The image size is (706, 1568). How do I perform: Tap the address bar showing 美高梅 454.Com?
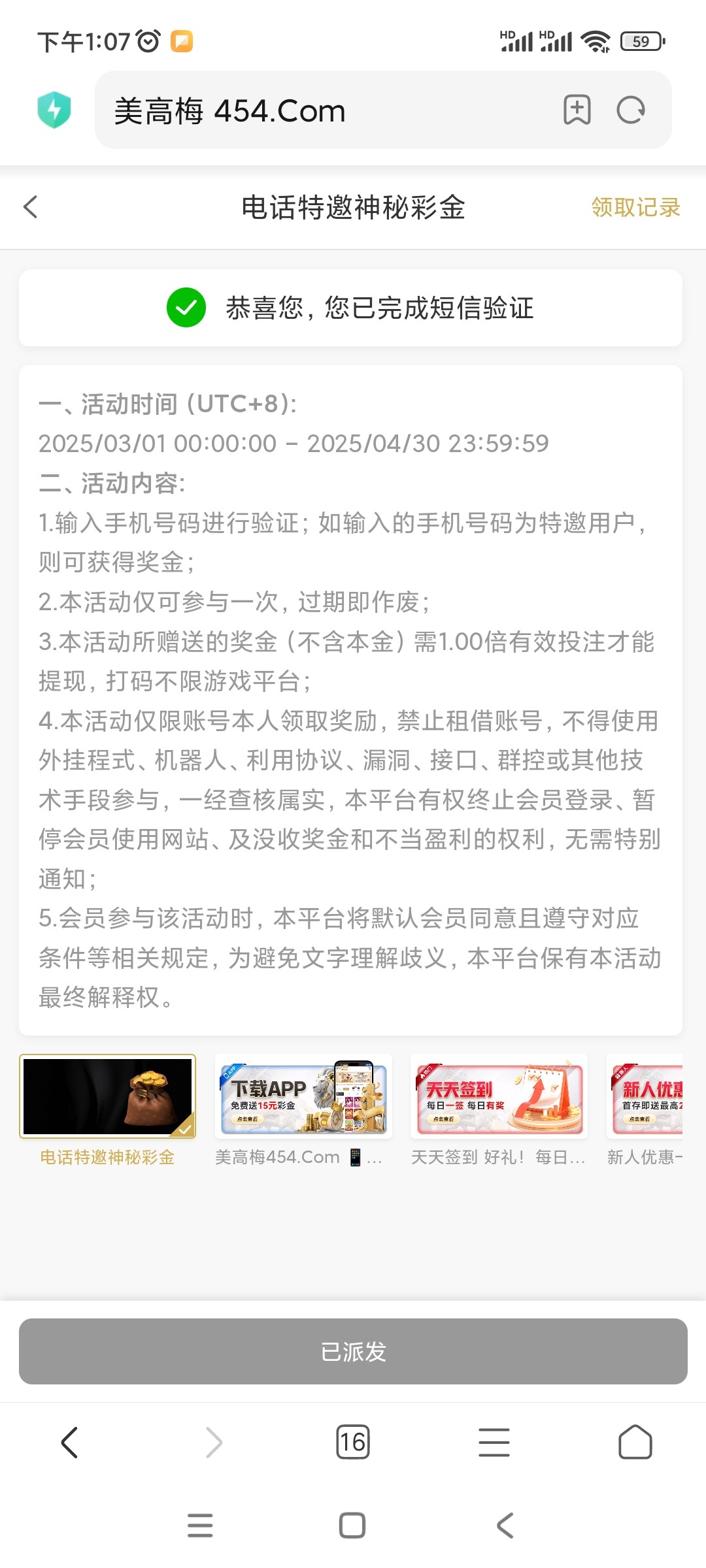point(327,110)
